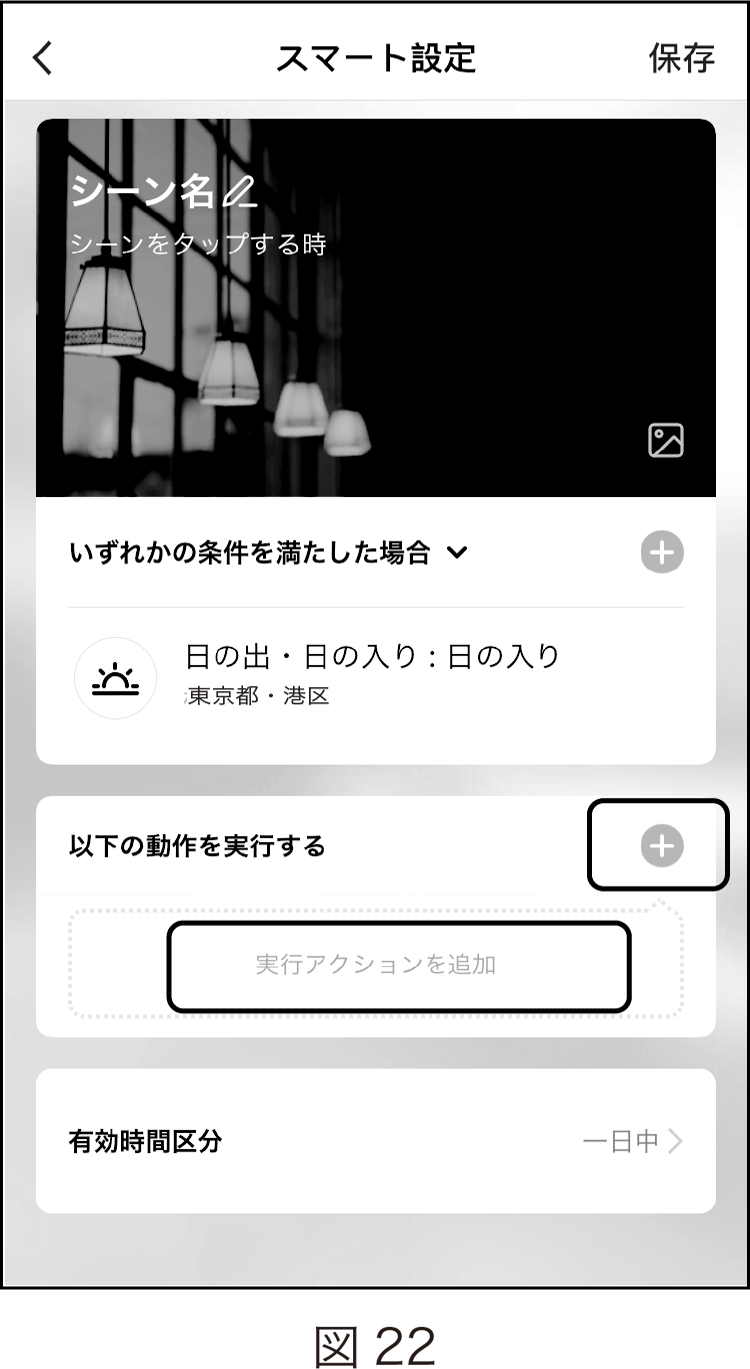Tap 実行アクションを追加

[x=376, y=965]
